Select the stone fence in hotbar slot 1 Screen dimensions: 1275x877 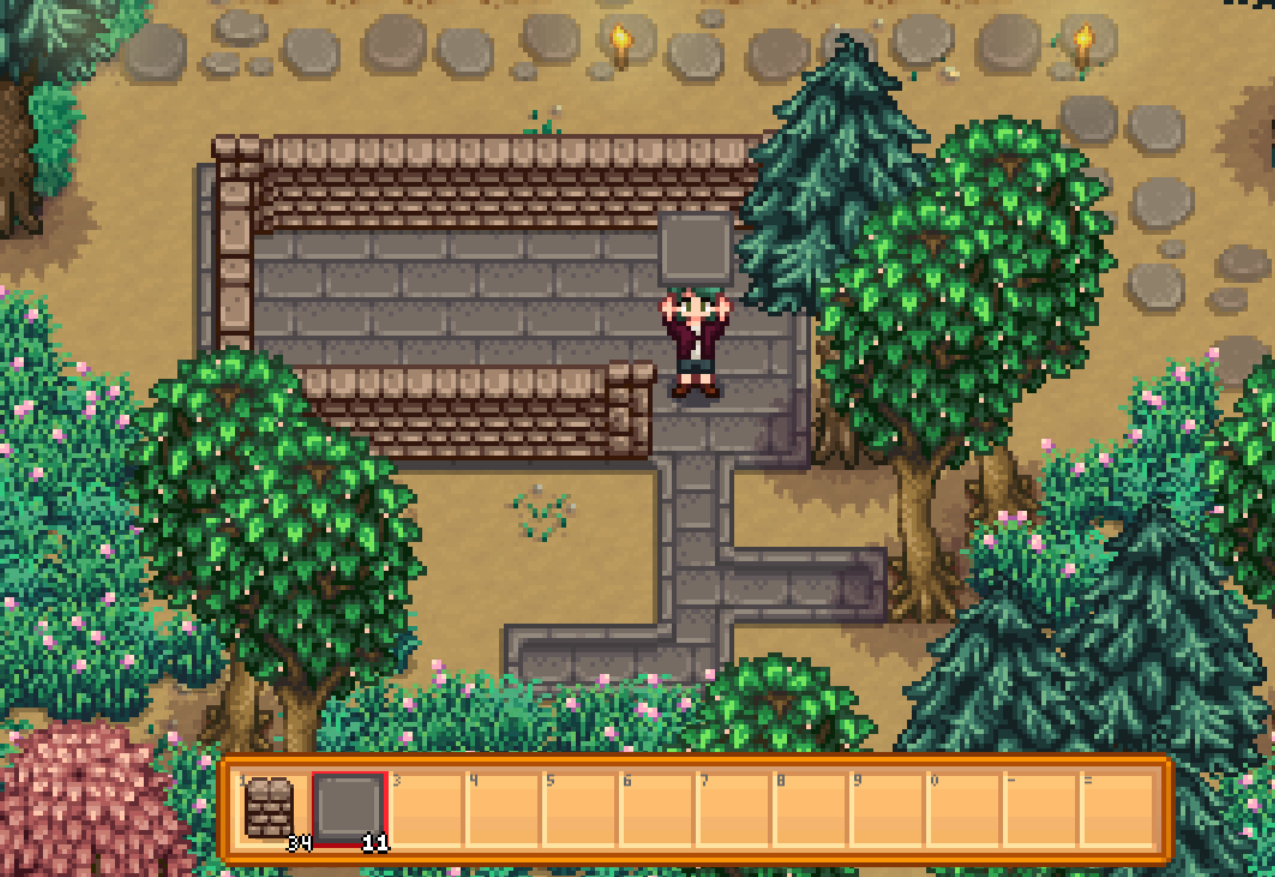click(270, 808)
